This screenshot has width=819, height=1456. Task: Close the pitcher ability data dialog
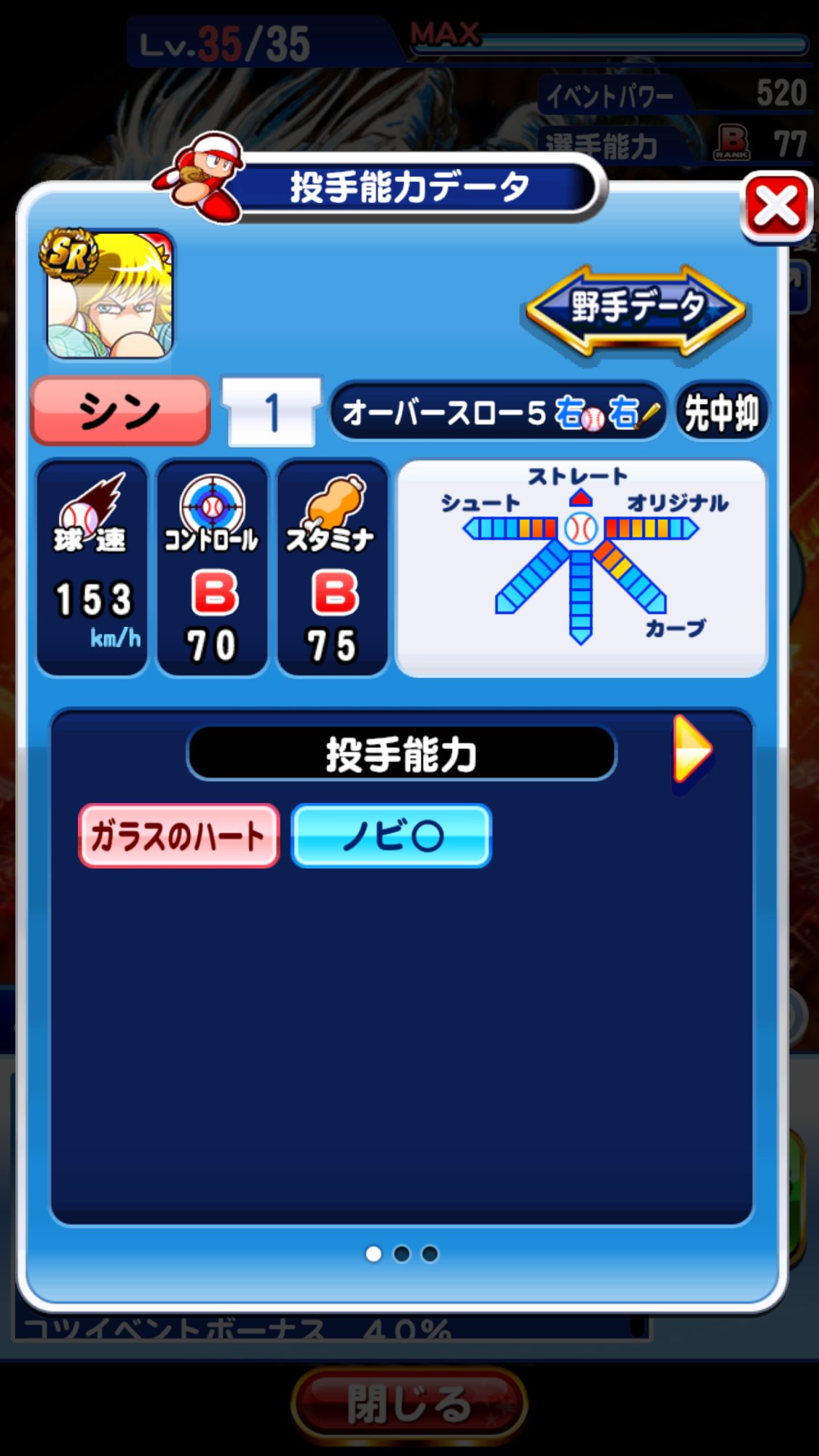point(776,207)
